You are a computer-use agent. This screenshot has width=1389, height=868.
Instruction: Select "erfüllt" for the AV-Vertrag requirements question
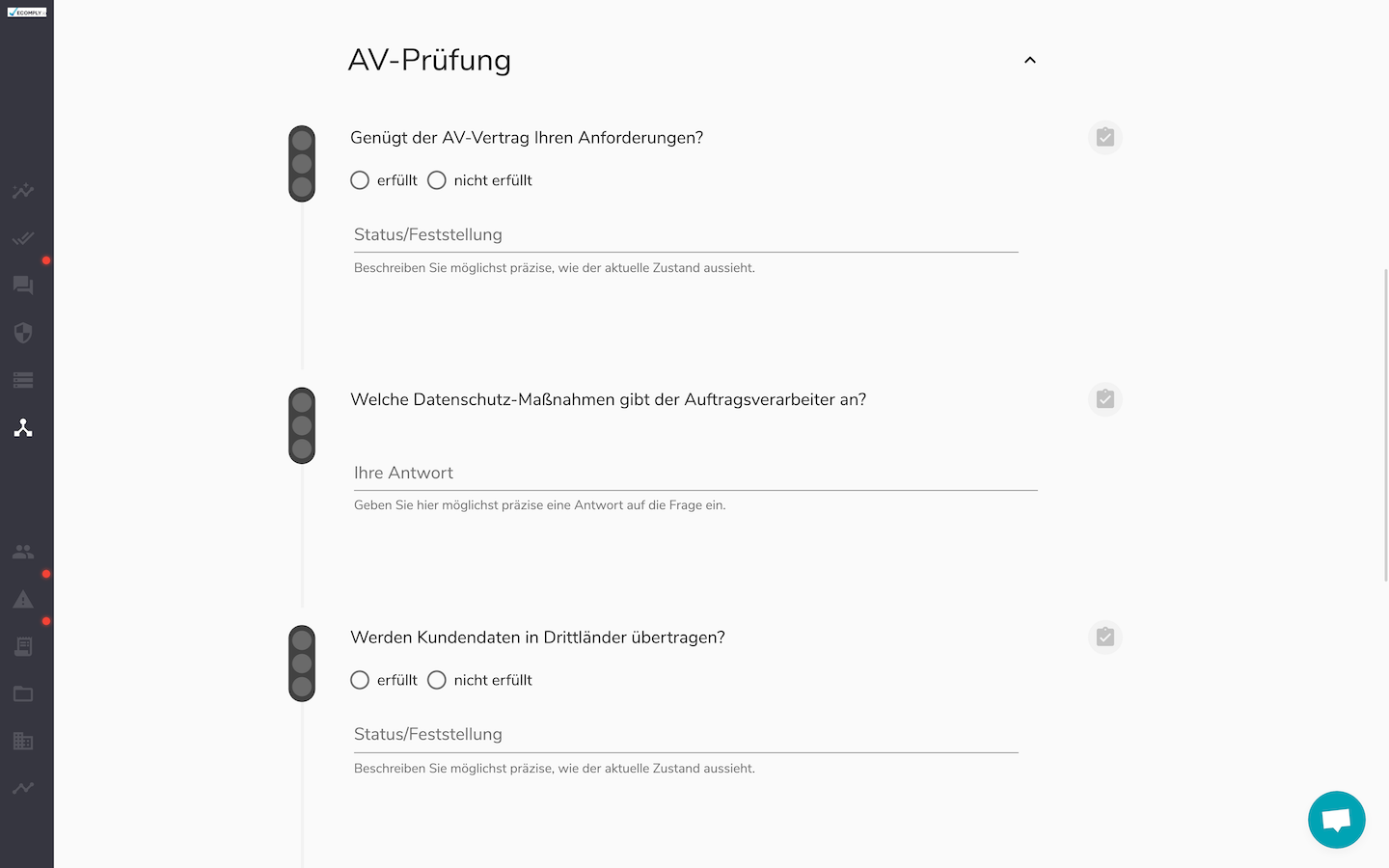click(x=360, y=180)
